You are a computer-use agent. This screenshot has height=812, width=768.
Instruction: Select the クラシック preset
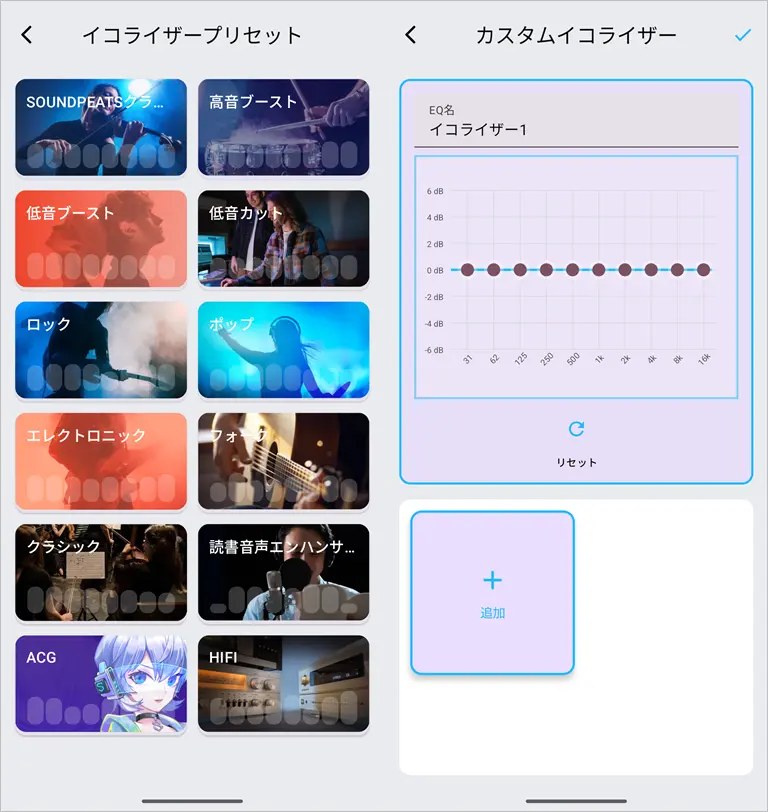(101, 573)
